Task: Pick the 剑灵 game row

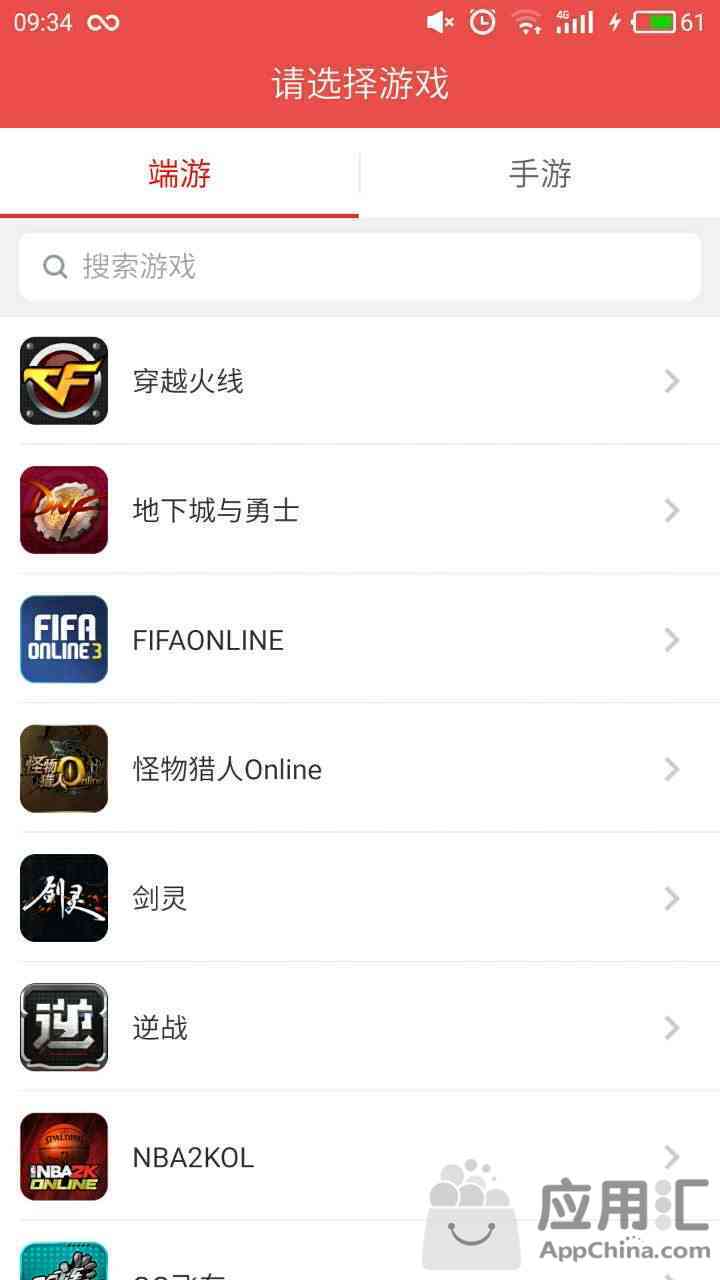Action: [360, 898]
